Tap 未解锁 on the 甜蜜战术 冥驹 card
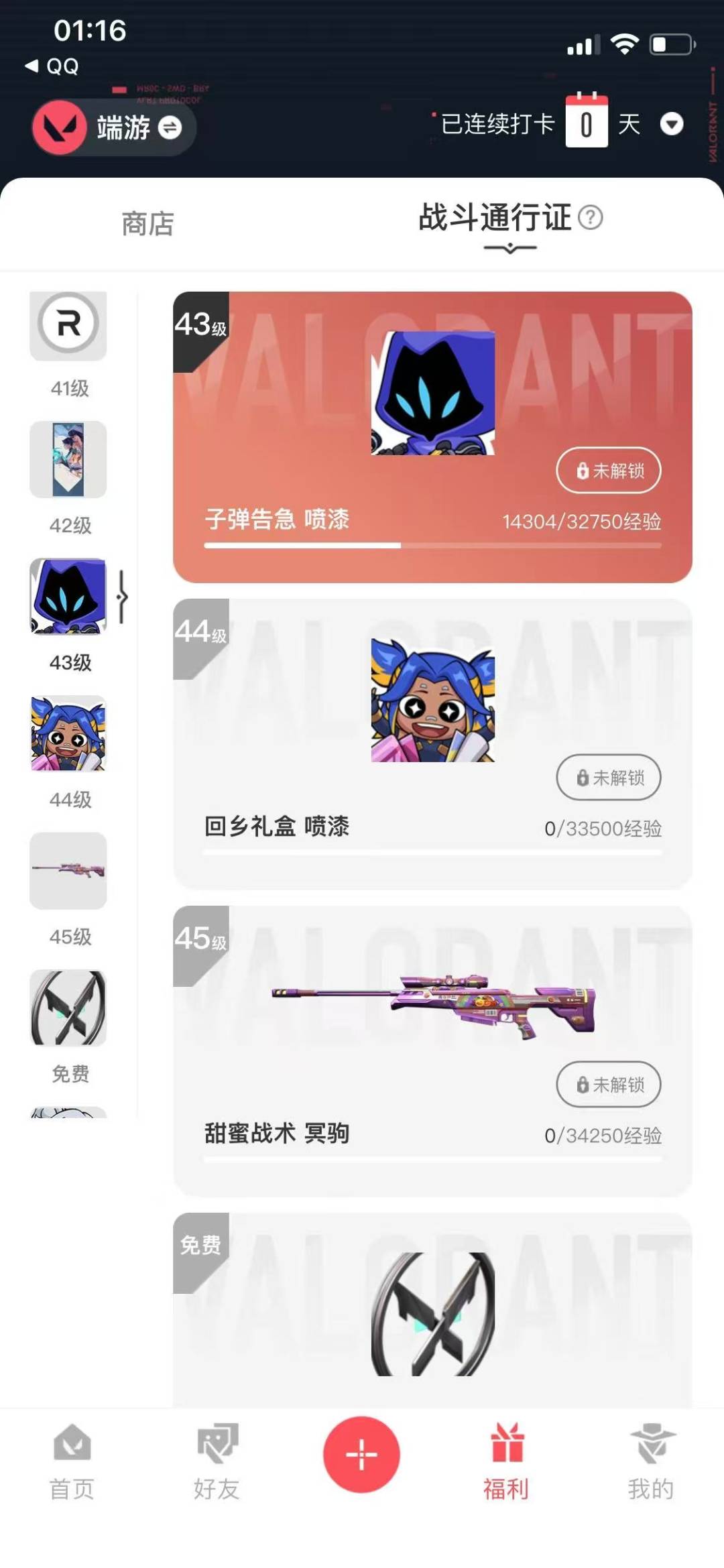This screenshot has width=724, height=1568. pos(609,1084)
